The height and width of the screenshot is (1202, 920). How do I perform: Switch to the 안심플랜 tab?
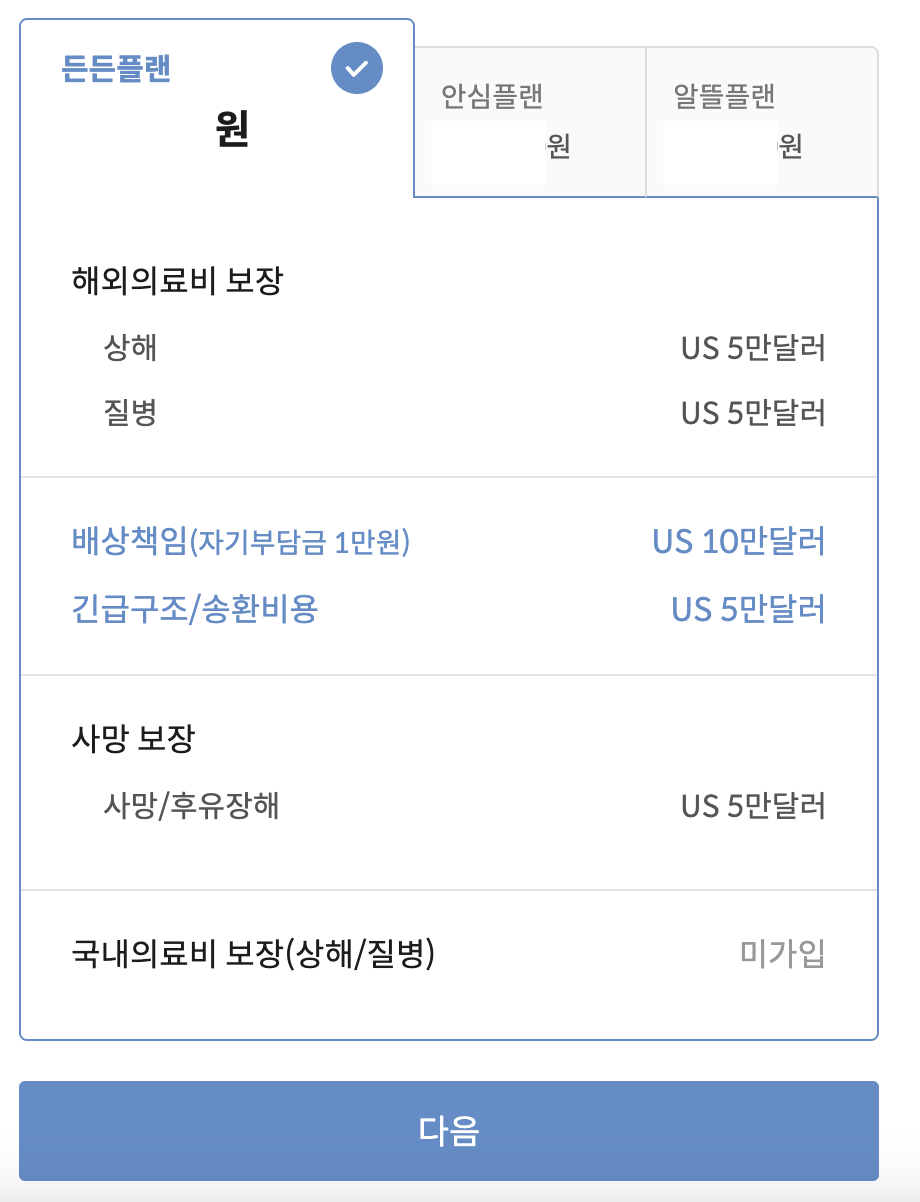pyautogui.click(x=530, y=122)
